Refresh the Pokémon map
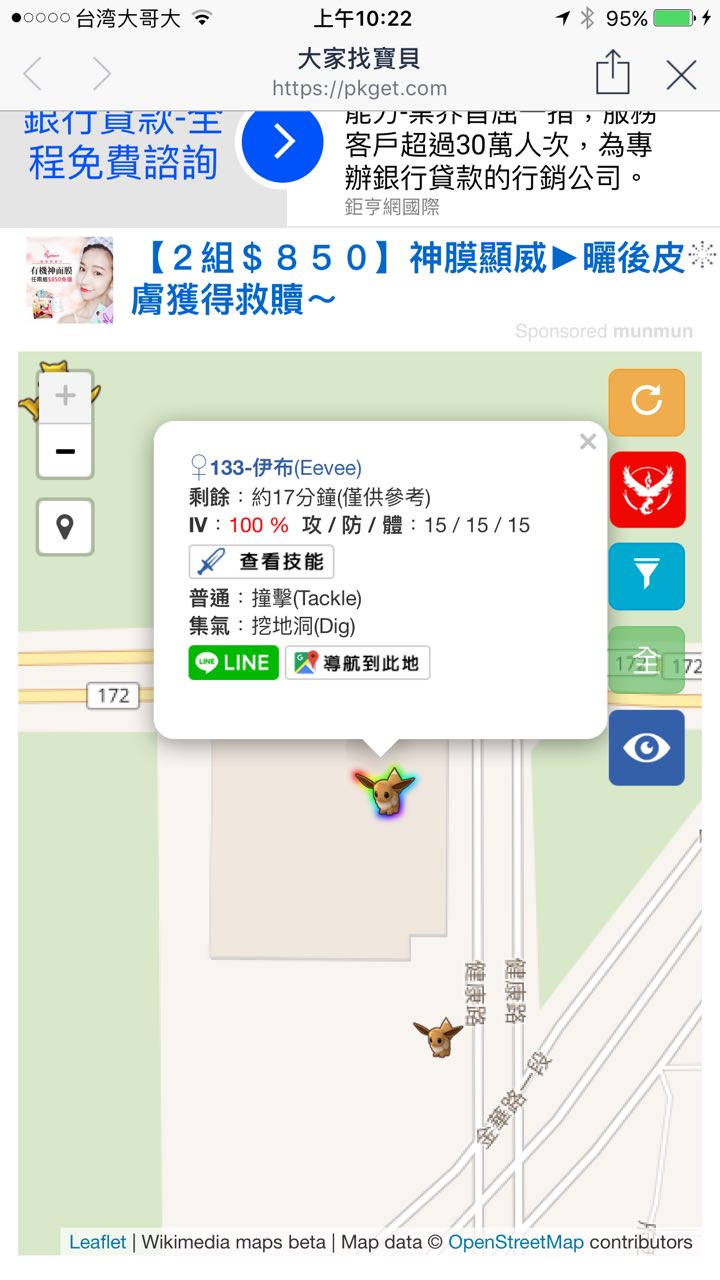The width and height of the screenshot is (720, 1280). pos(647,402)
